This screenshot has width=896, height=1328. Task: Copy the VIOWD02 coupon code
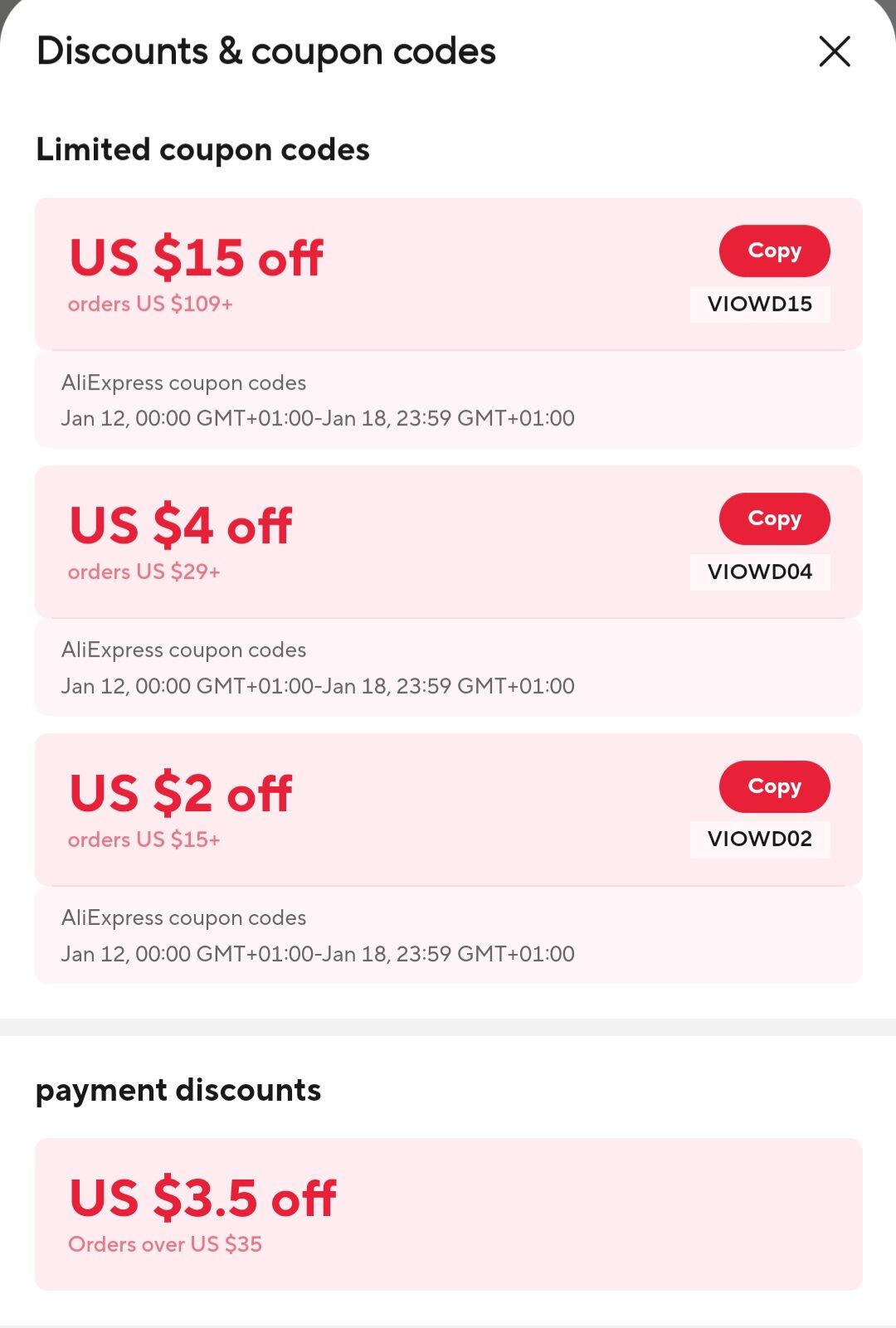[774, 786]
